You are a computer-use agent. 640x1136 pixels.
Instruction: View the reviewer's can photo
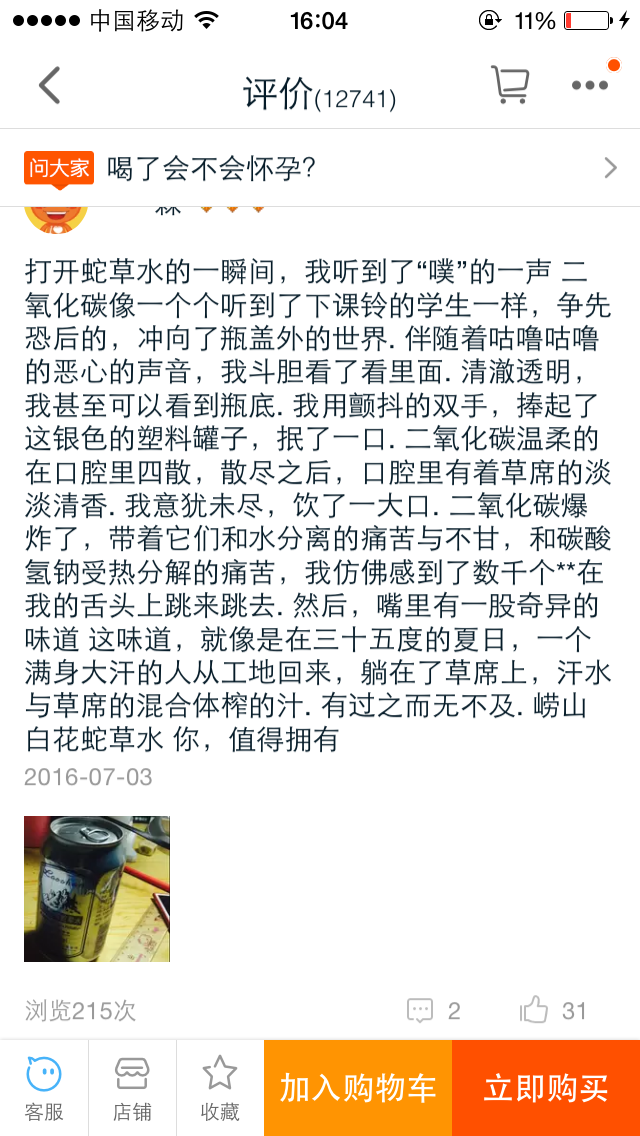(x=97, y=888)
